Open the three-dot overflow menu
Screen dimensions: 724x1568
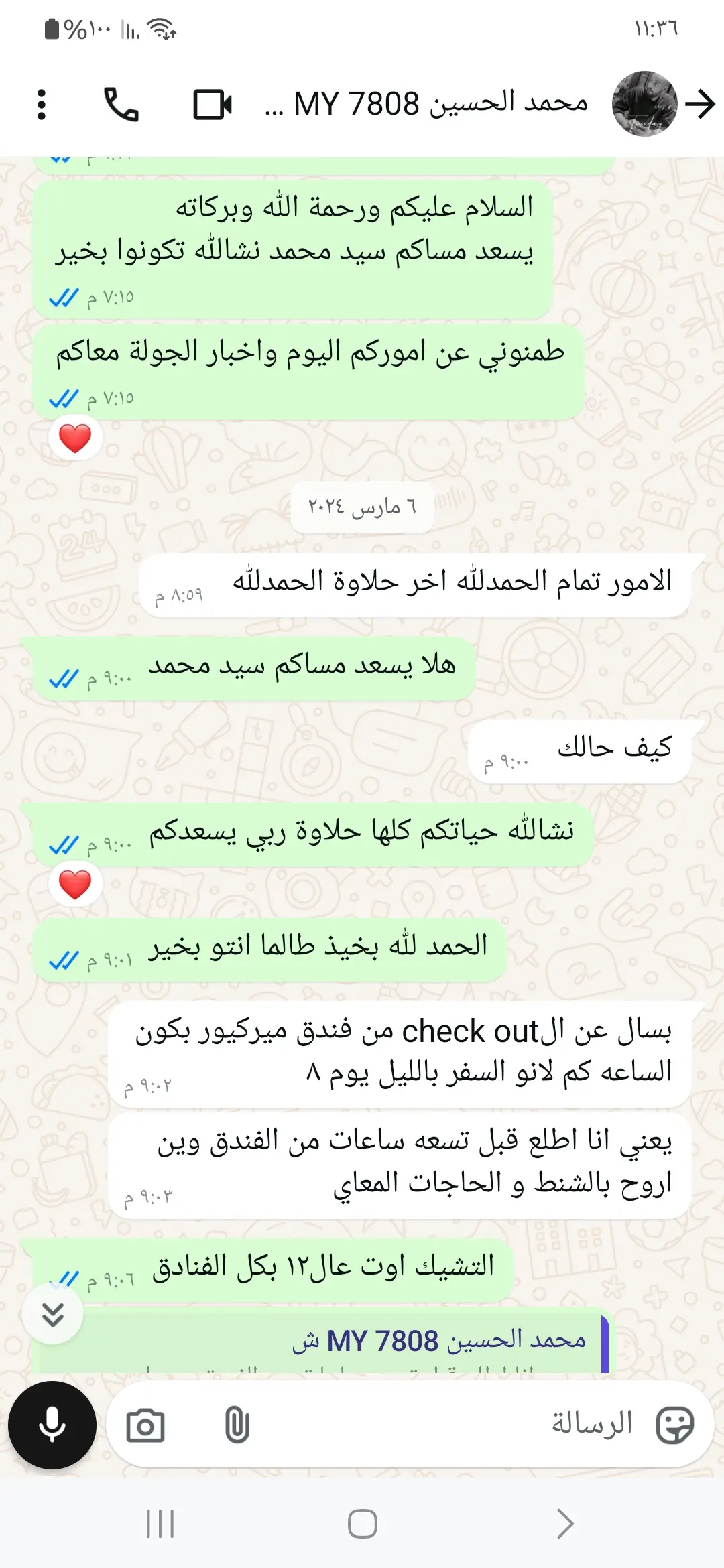pos(42,105)
